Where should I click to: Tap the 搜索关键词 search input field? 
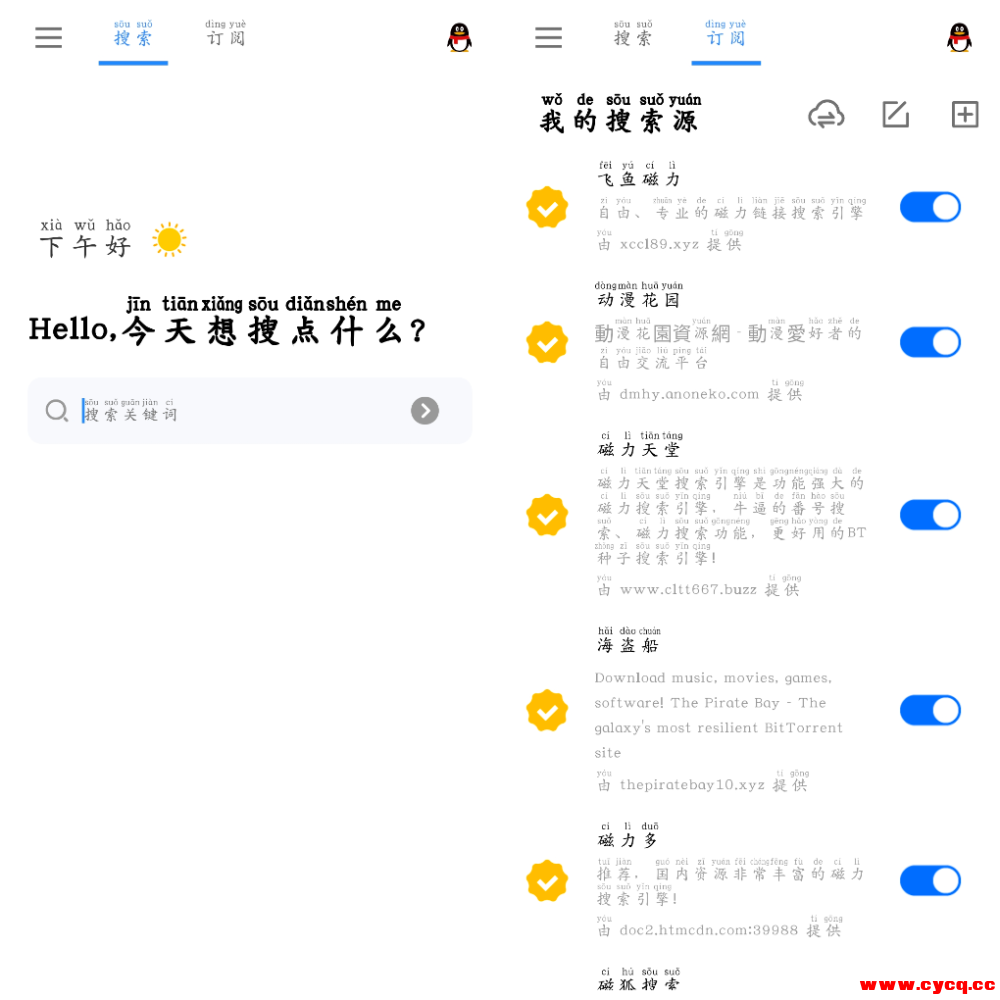[x=240, y=411]
